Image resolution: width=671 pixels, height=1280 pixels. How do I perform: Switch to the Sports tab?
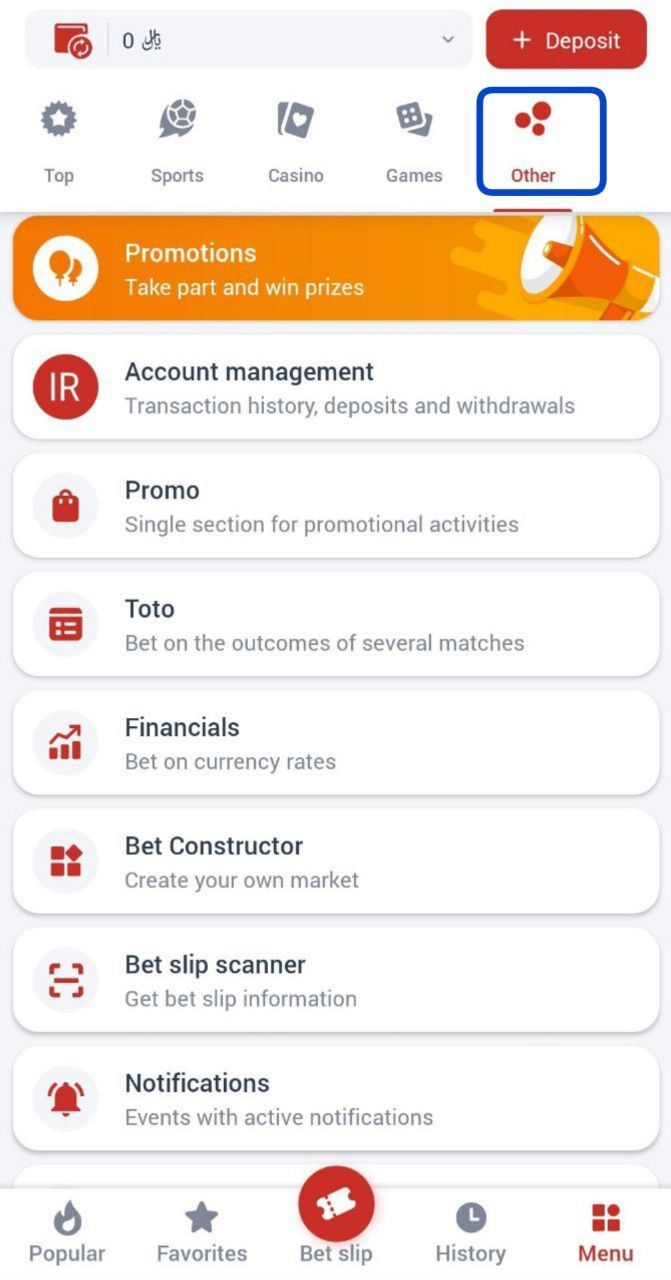(x=177, y=143)
